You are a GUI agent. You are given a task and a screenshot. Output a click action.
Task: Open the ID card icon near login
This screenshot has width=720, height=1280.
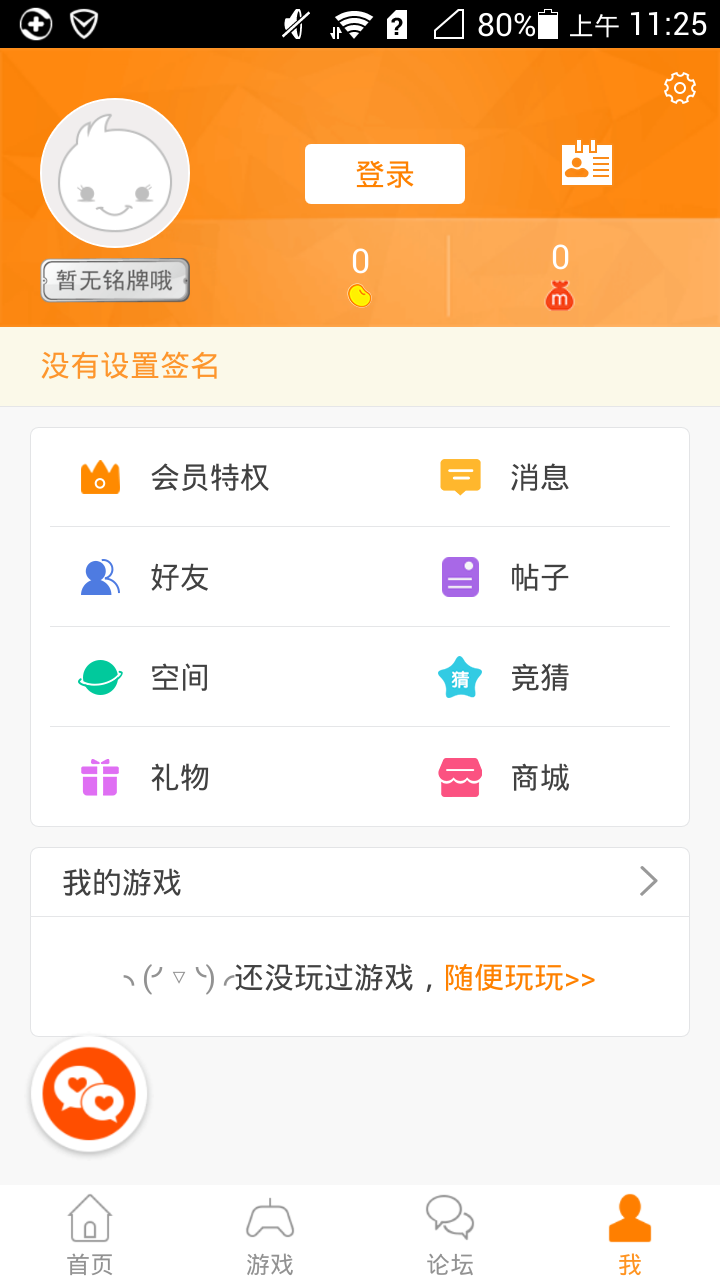click(587, 162)
